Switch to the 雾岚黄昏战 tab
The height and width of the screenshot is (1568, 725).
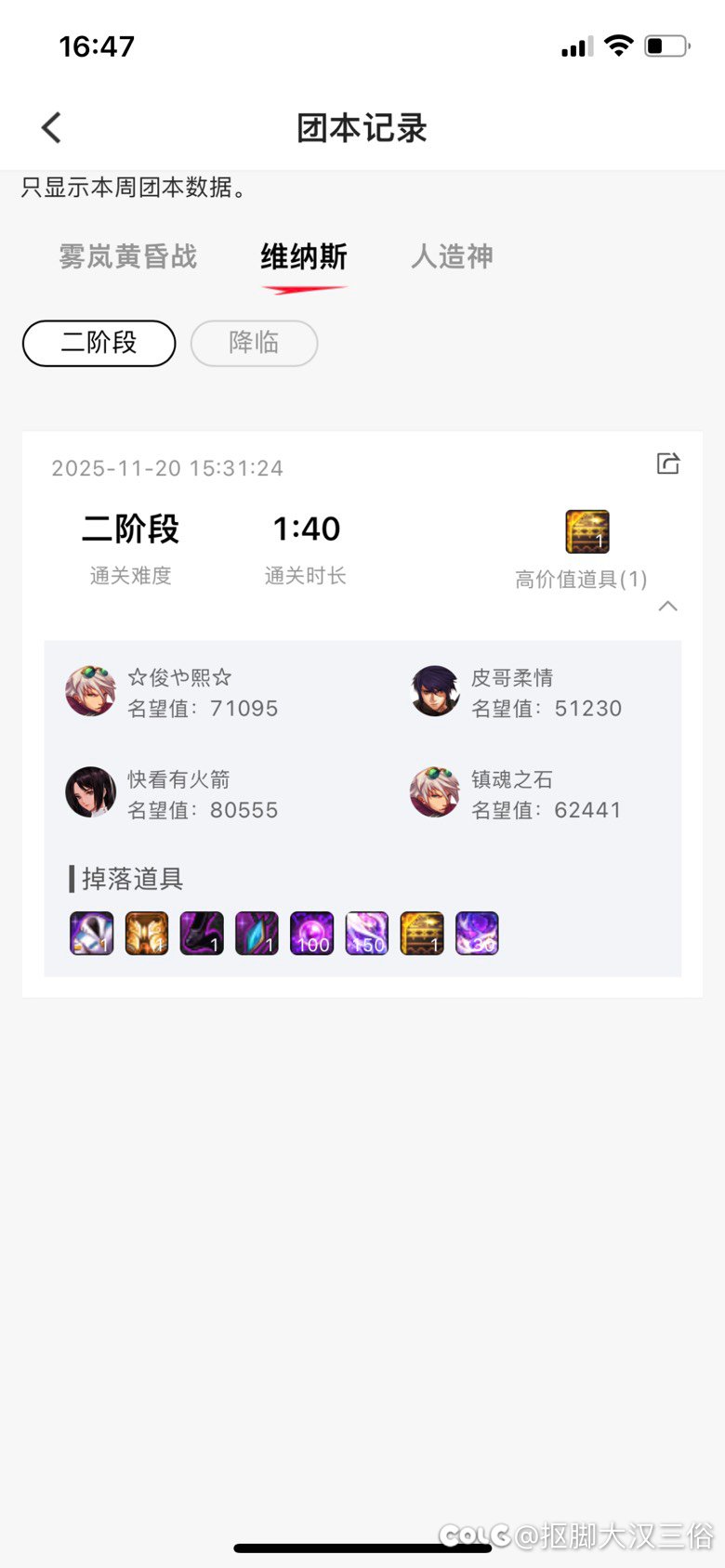click(128, 256)
